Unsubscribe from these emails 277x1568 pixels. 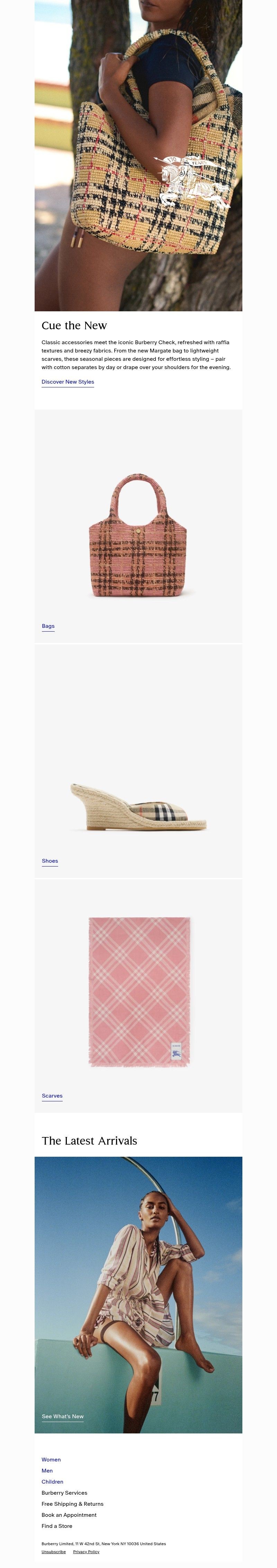coord(54,1551)
